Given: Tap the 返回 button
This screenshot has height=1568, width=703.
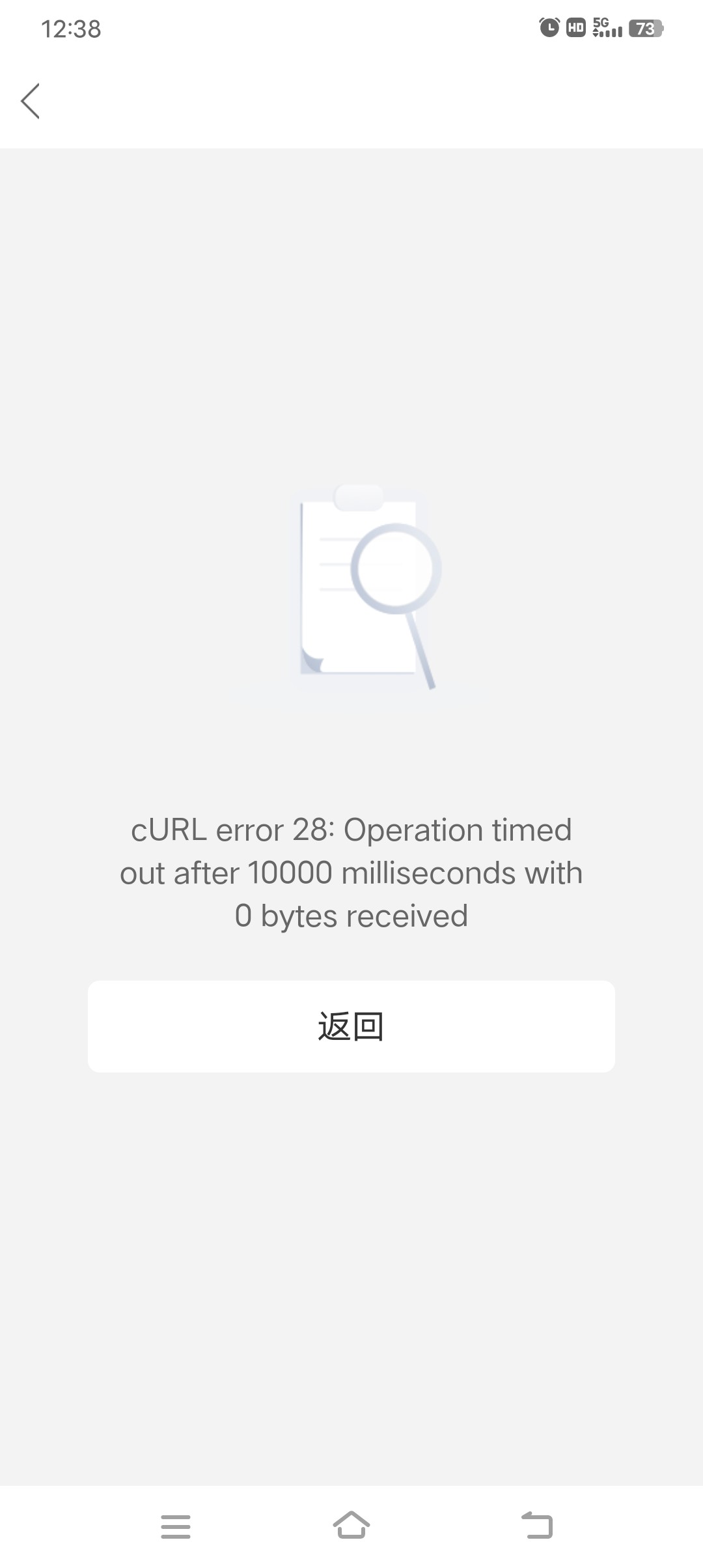Looking at the screenshot, I should pos(351,1026).
